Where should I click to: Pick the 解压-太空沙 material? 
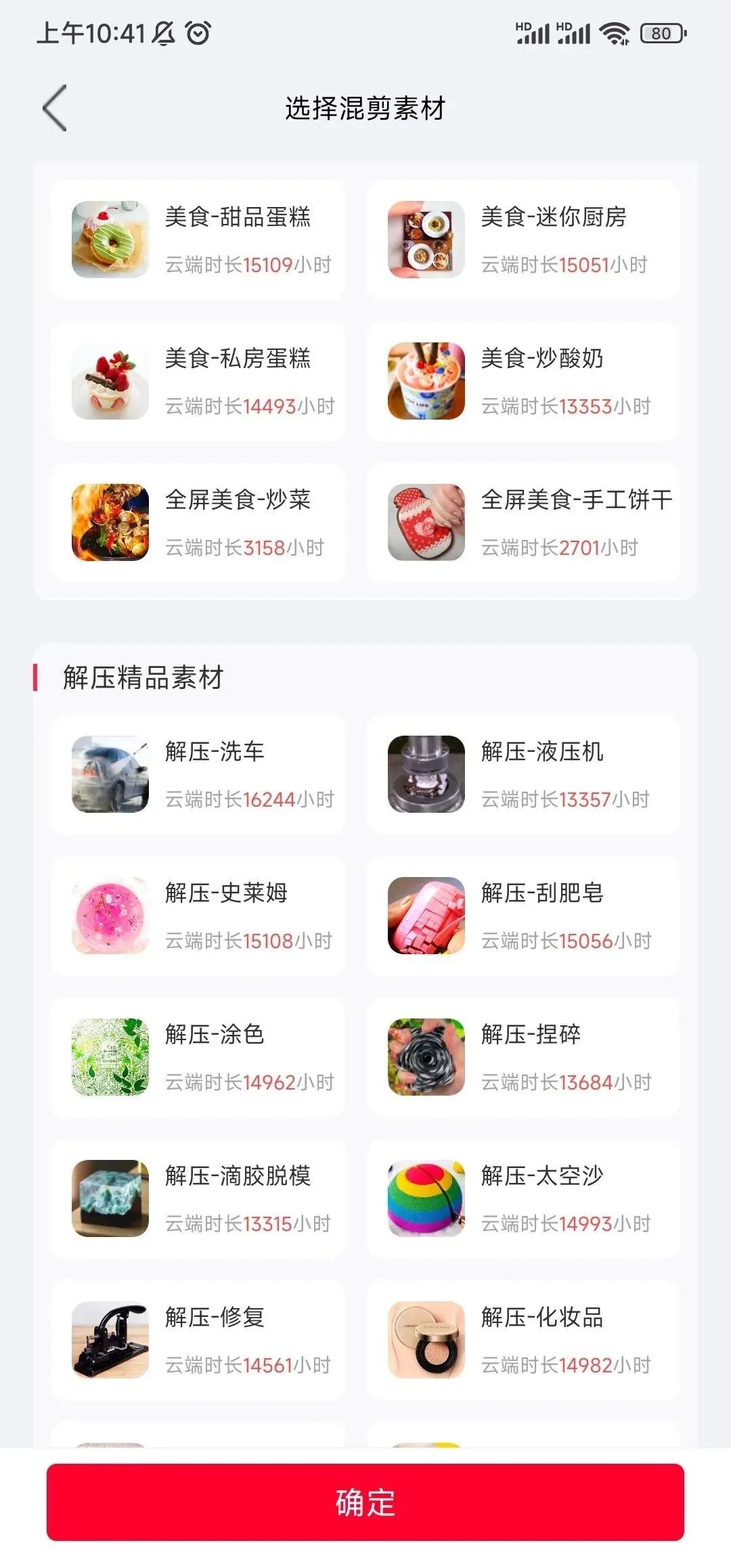pos(523,1199)
